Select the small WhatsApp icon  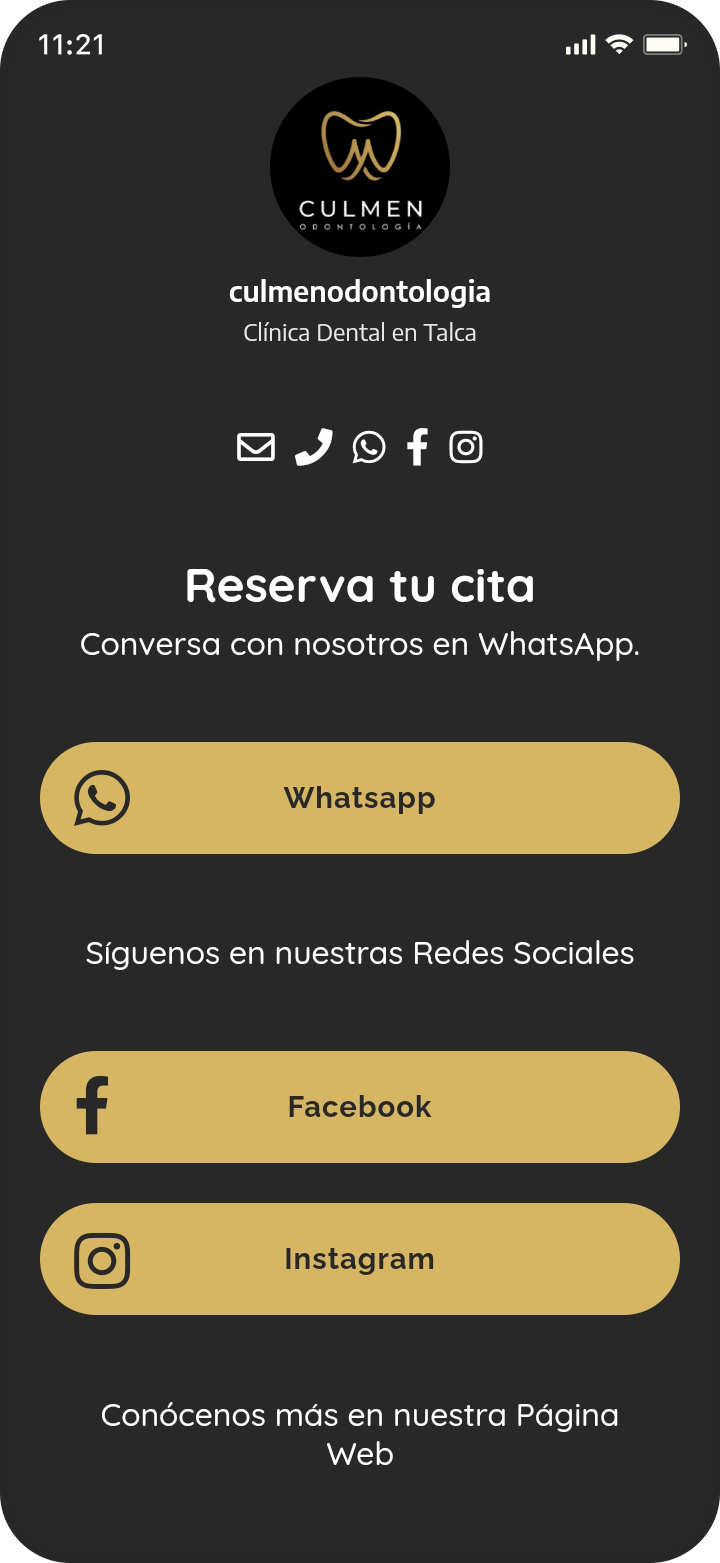pyautogui.click(x=368, y=447)
